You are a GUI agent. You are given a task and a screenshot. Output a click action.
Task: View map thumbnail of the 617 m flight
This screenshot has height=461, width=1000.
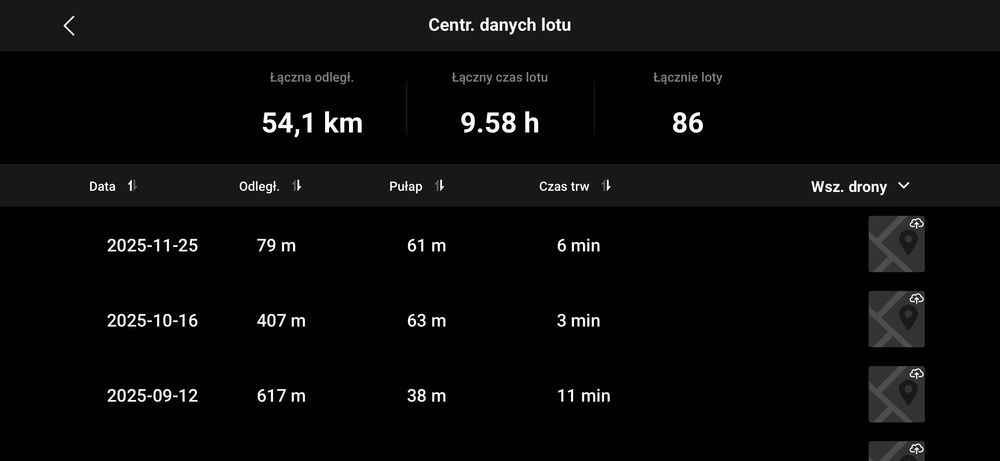click(x=896, y=395)
